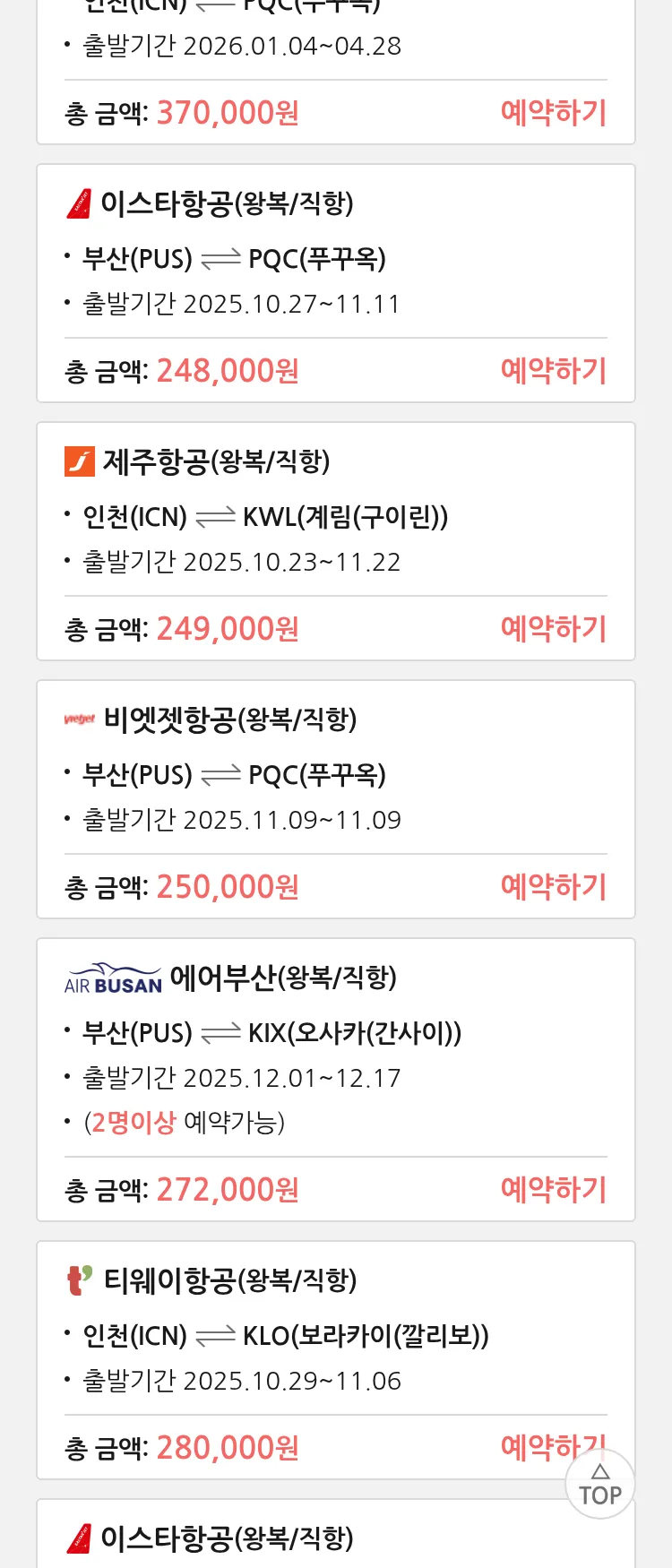Reserve the 249,000원 제주항공 KWL flight
Screen dimensions: 672x1568
[553, 629]
